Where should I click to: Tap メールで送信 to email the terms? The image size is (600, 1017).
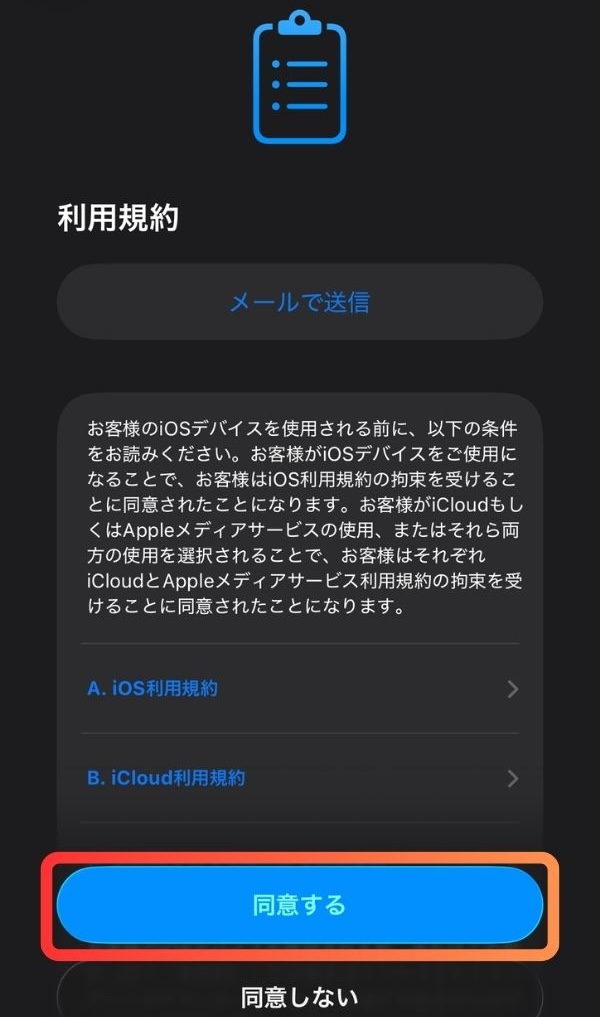(299, 302)
